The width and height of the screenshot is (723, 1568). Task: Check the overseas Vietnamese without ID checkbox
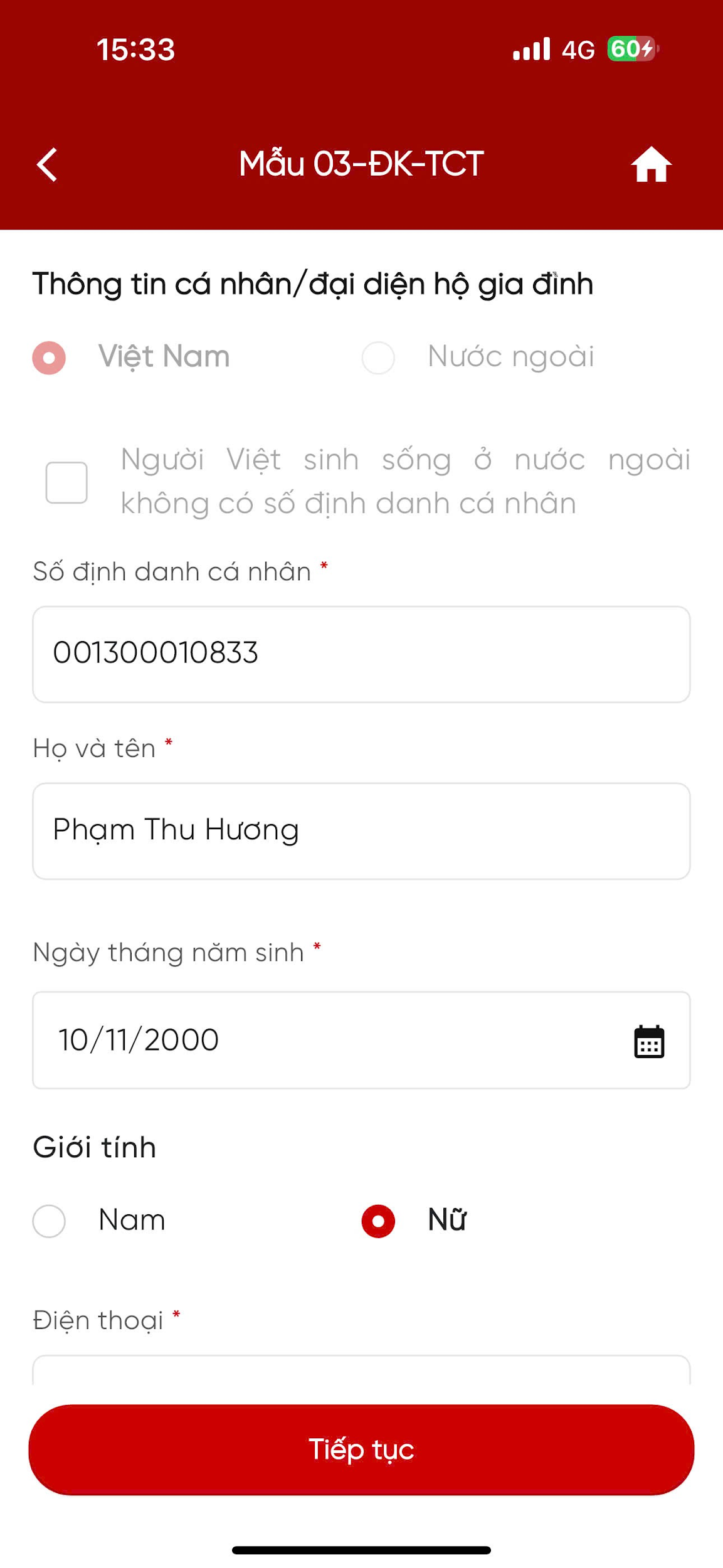pyautogui.click(x=66, y=482)
